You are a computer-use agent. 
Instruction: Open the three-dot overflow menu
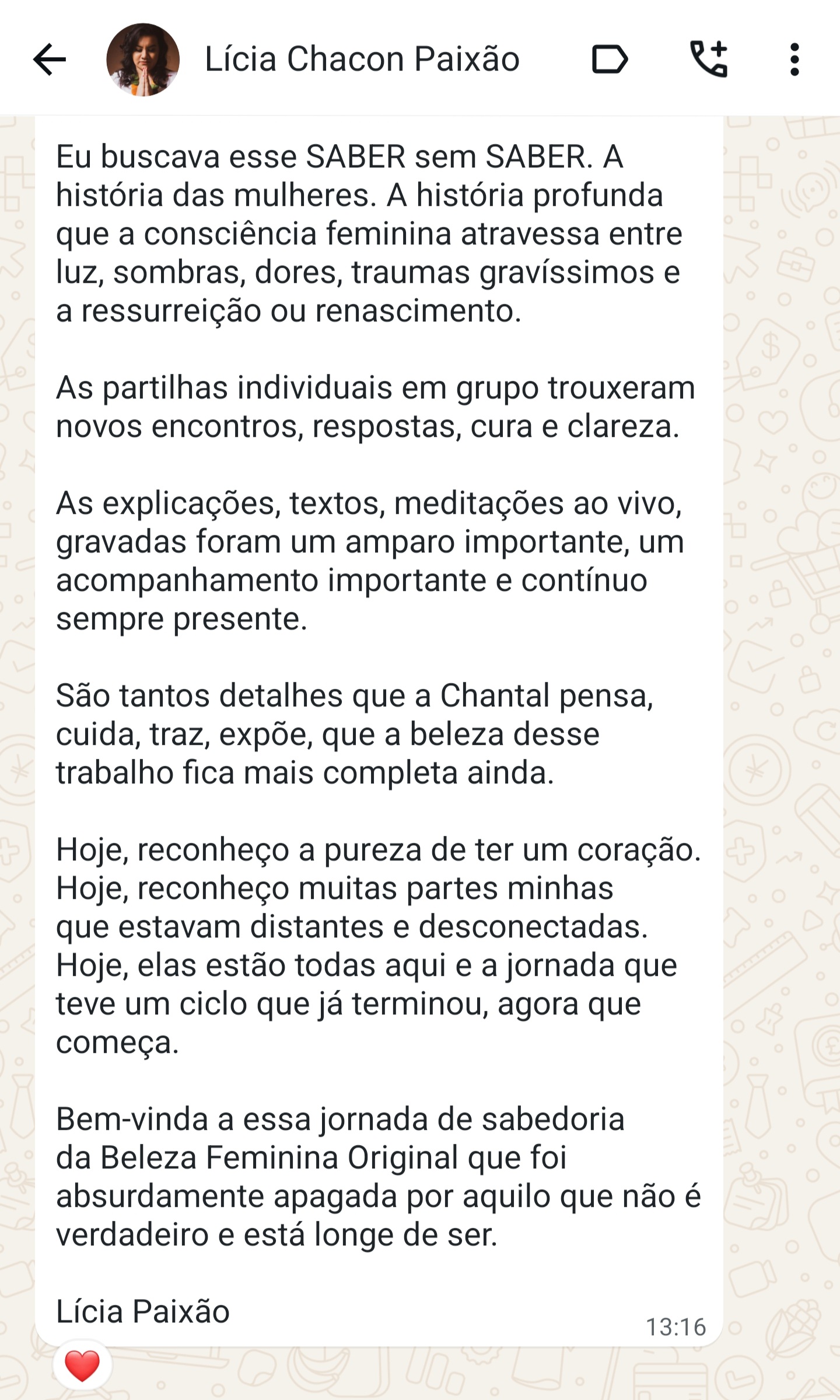[794, 60]
